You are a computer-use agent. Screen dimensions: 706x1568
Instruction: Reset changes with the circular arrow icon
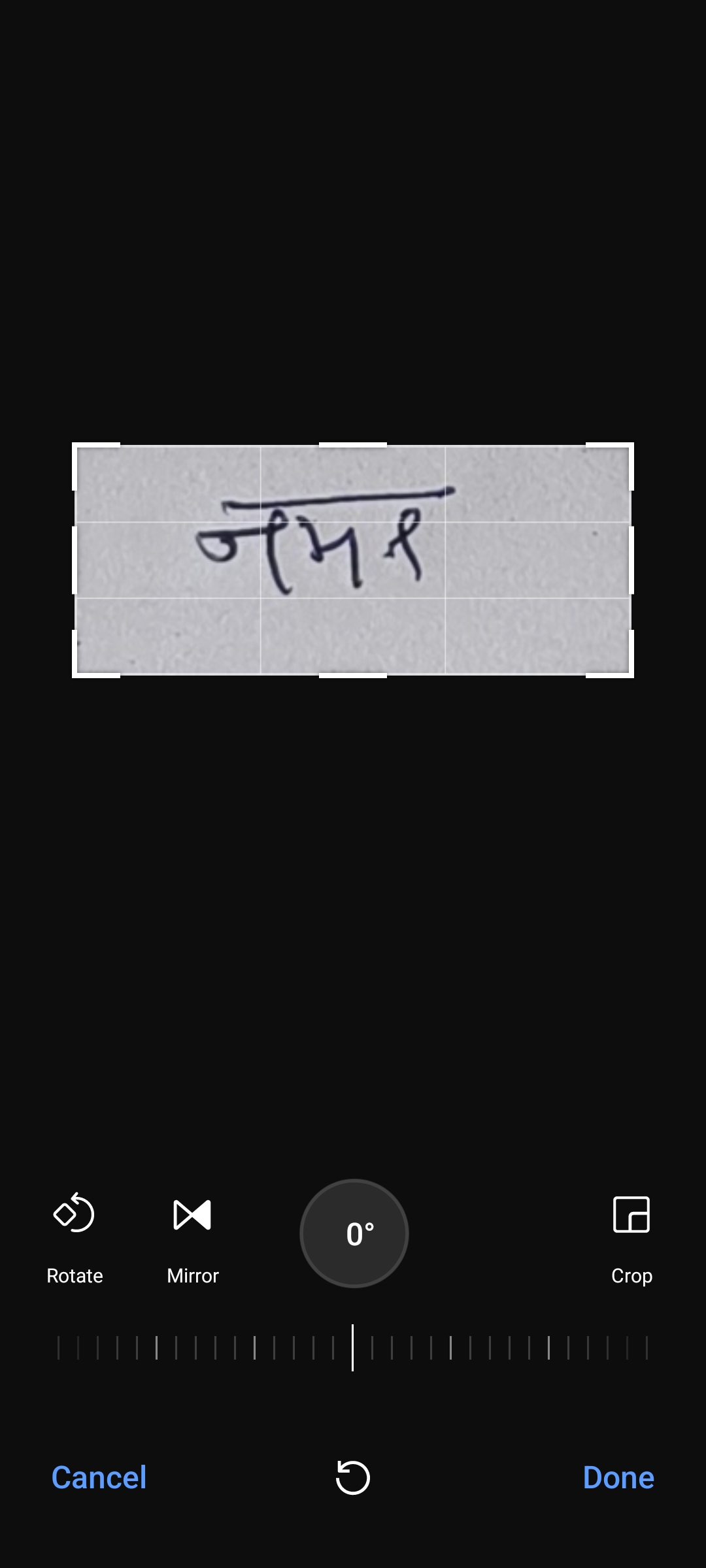click(353, 1477)
